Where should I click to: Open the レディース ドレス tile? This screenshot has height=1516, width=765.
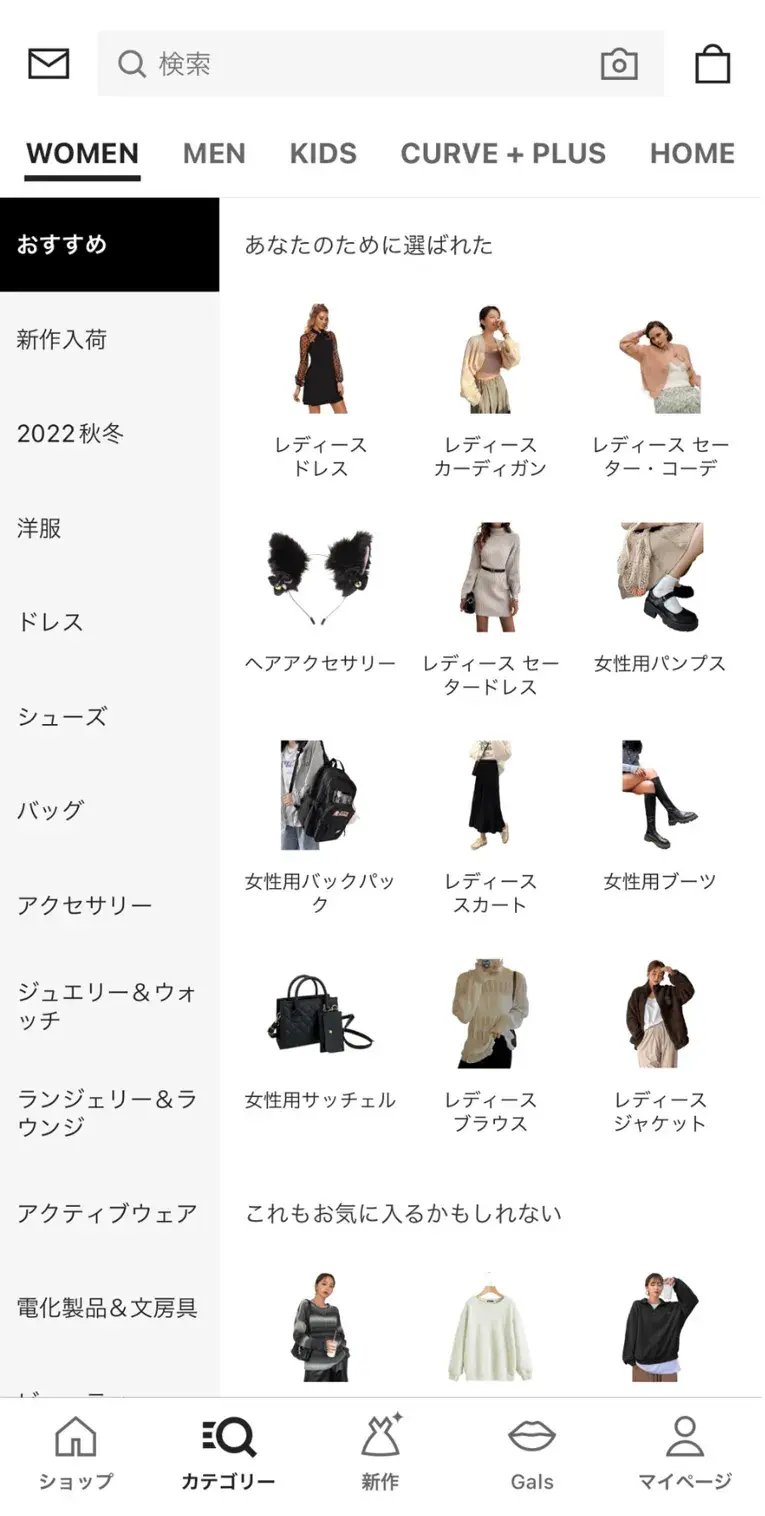(320, 392)
